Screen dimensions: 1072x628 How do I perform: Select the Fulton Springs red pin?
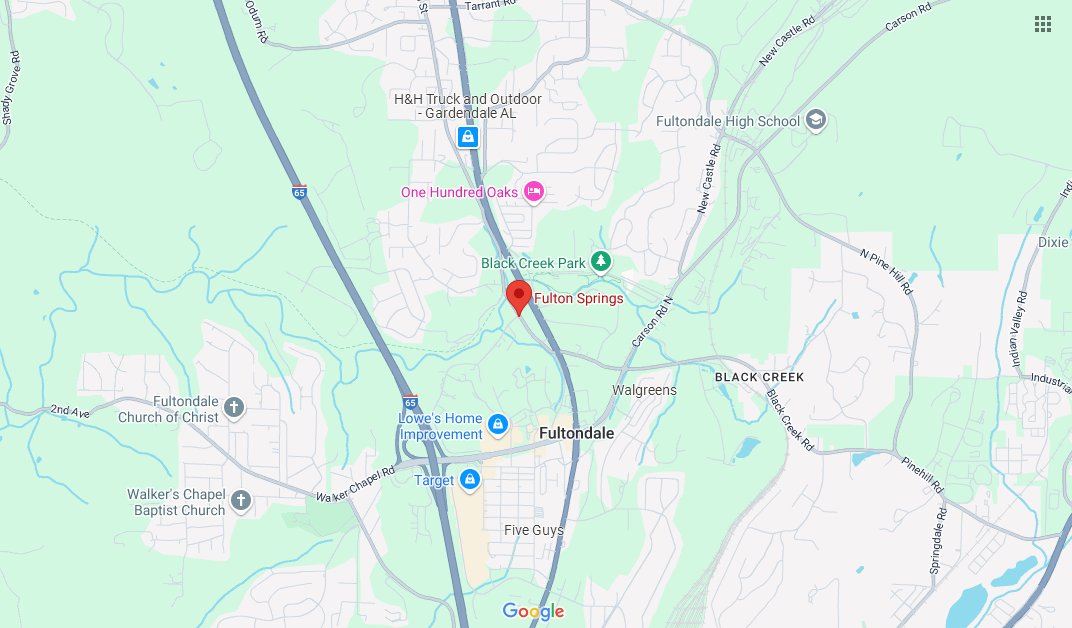pyautogui.click(x=518, y=297)
